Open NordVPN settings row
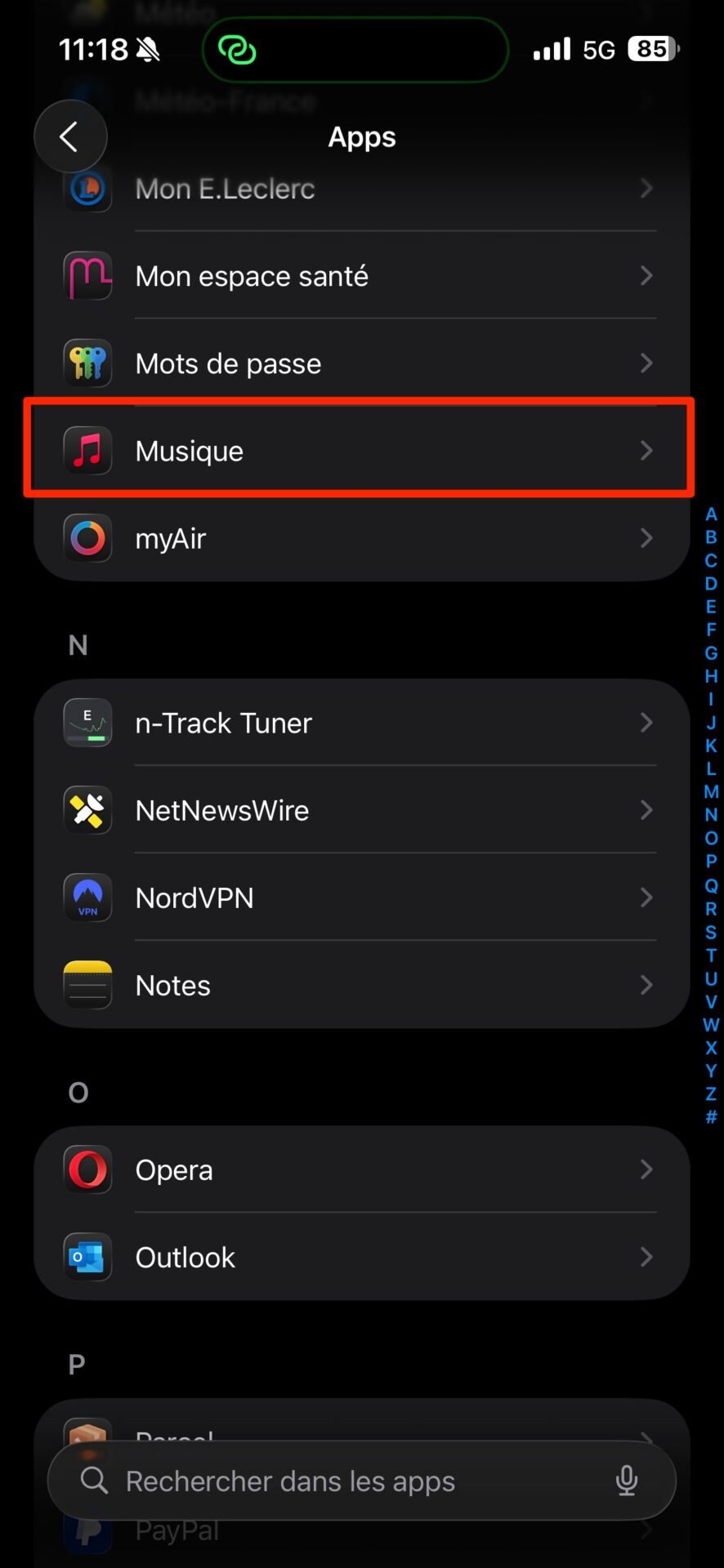This screenshot has height=1568, width=724. pos(362,898)
